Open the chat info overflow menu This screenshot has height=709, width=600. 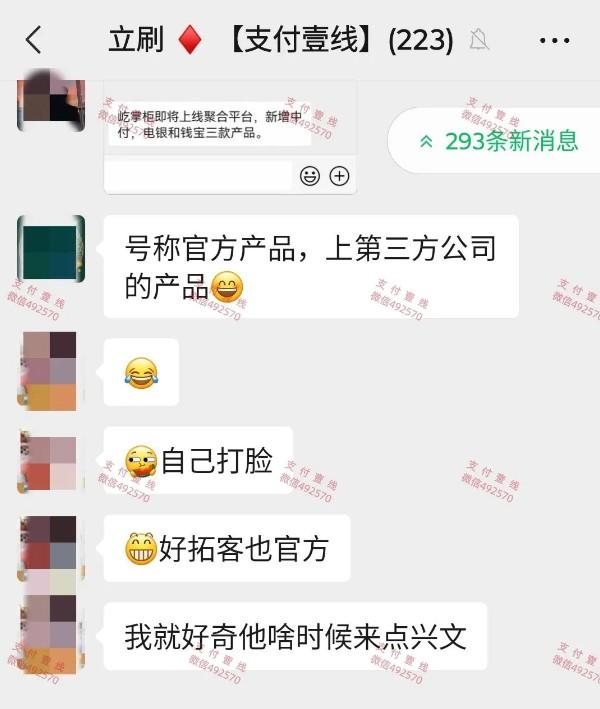click(x=554, y=40)
